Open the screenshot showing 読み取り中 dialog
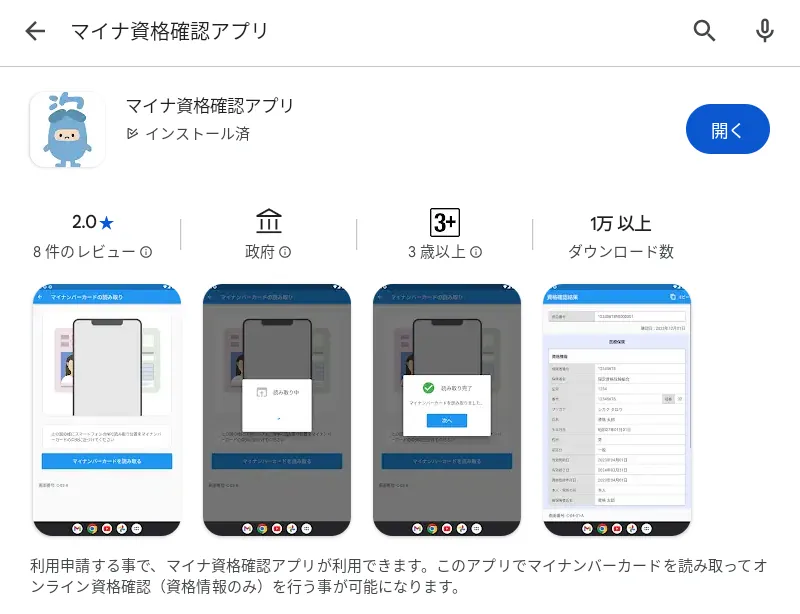 pyautogui.click(x=277, y=410)
